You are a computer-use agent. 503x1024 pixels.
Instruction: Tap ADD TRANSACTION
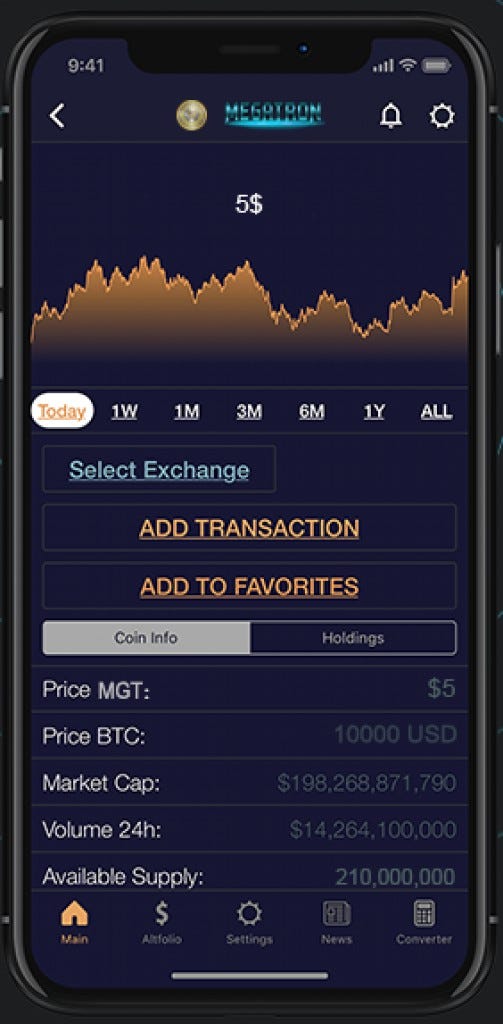pyautogui.click(x=250, y=528)
